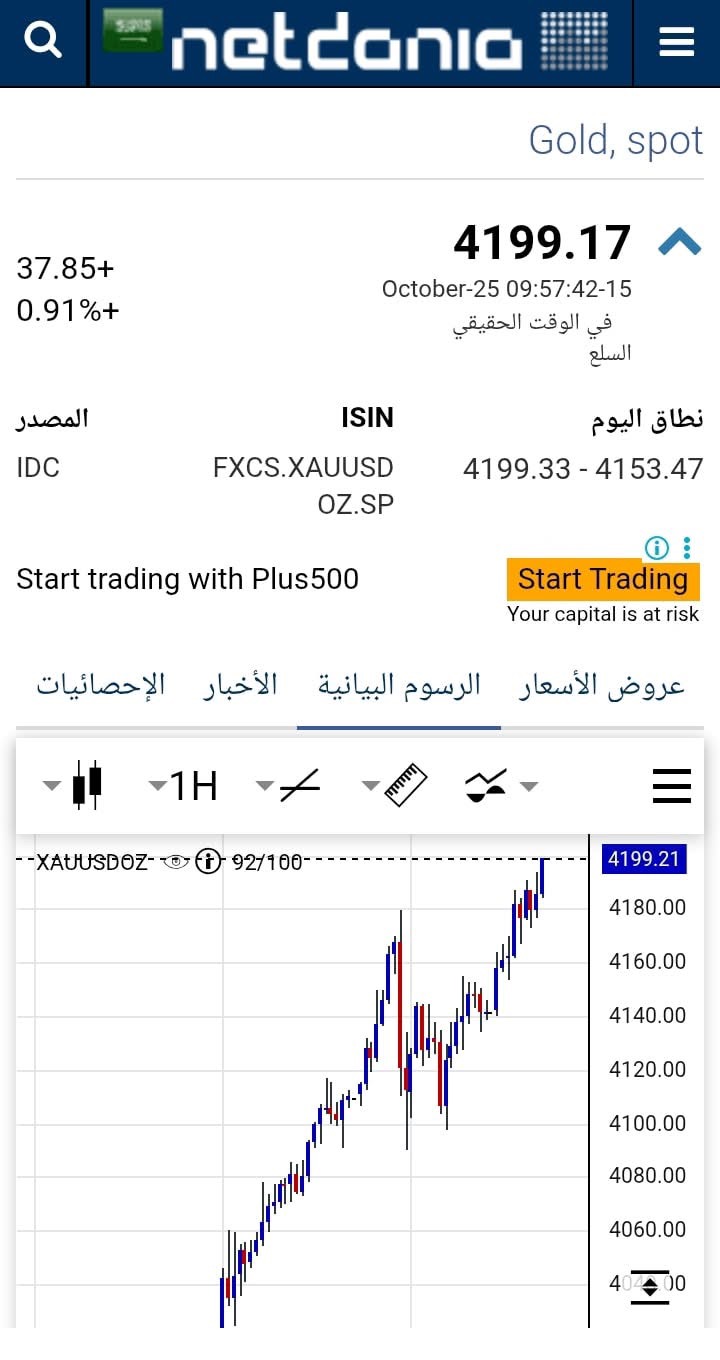720x1360 pixels.
Task: Tap the Start Trading ad button
Action: [603, 579]
